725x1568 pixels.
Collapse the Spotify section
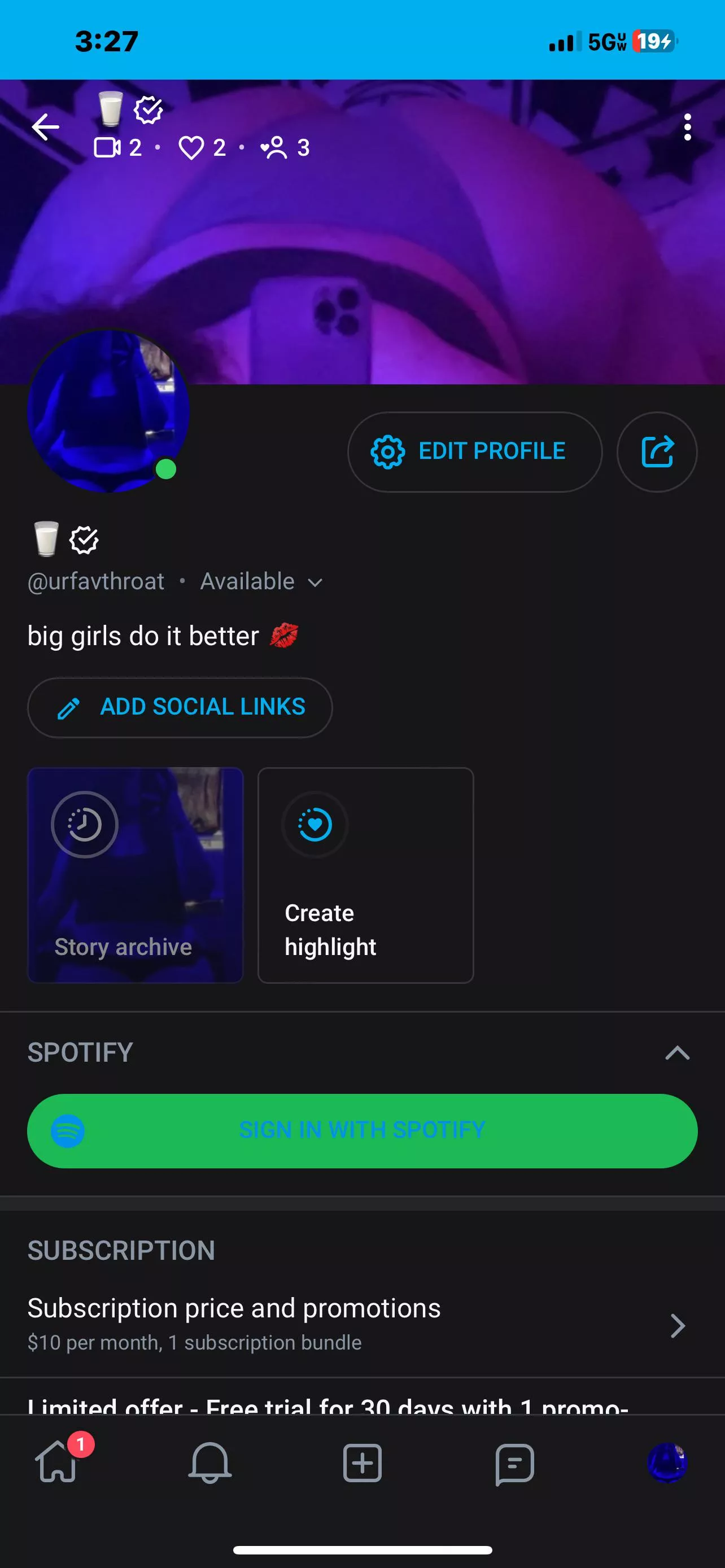point(677,1053)
